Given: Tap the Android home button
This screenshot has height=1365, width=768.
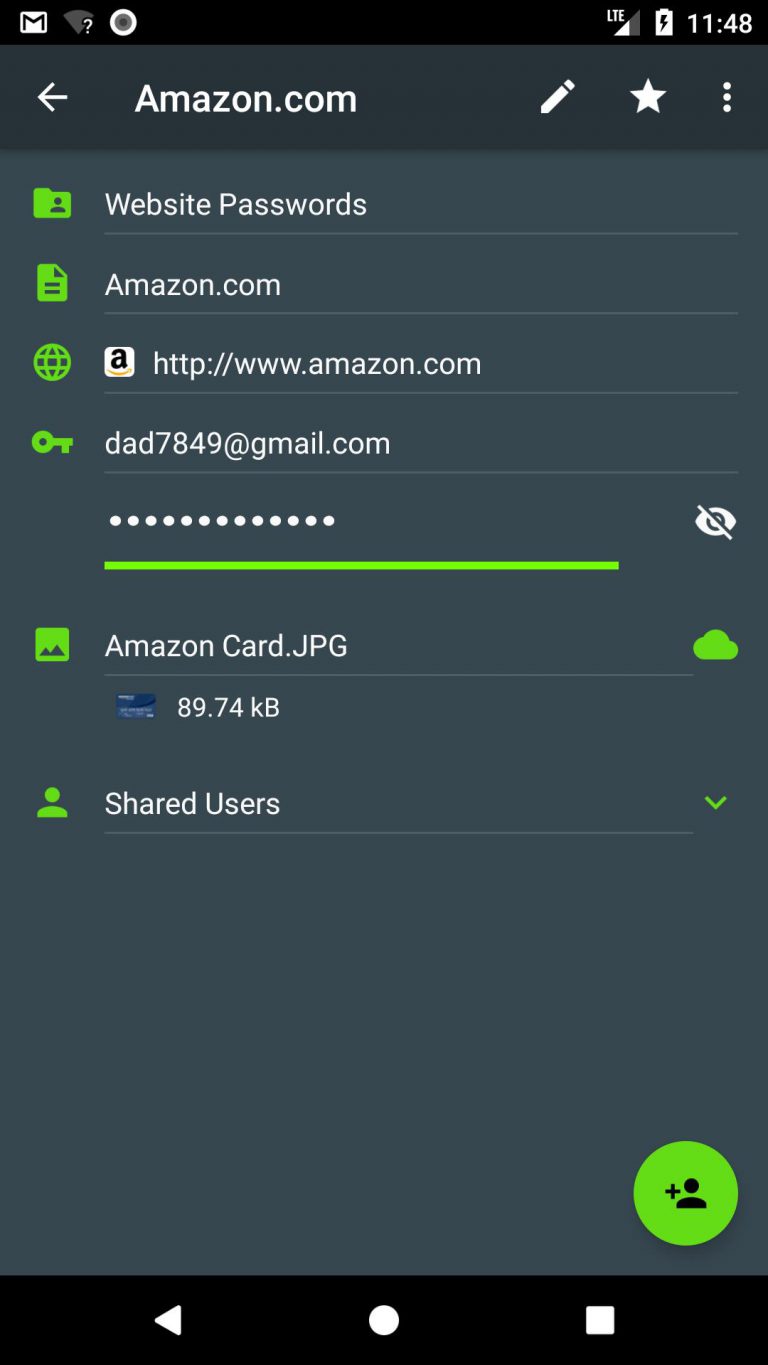Looking at the screenshot, I should pyautogui.click(x=383, y=1319).
